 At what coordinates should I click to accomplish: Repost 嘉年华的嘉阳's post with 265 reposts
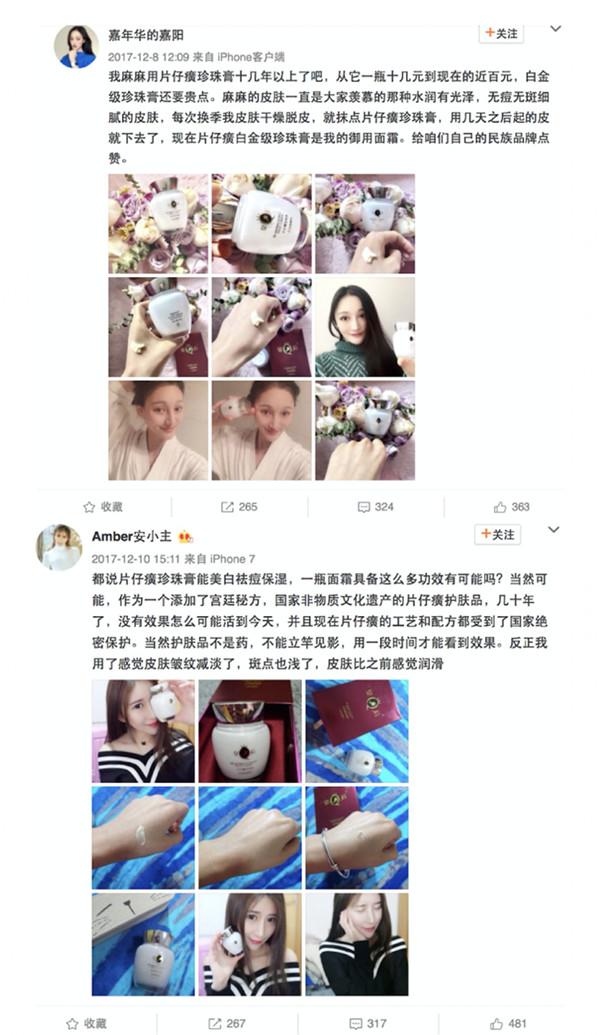click(239, 507)
